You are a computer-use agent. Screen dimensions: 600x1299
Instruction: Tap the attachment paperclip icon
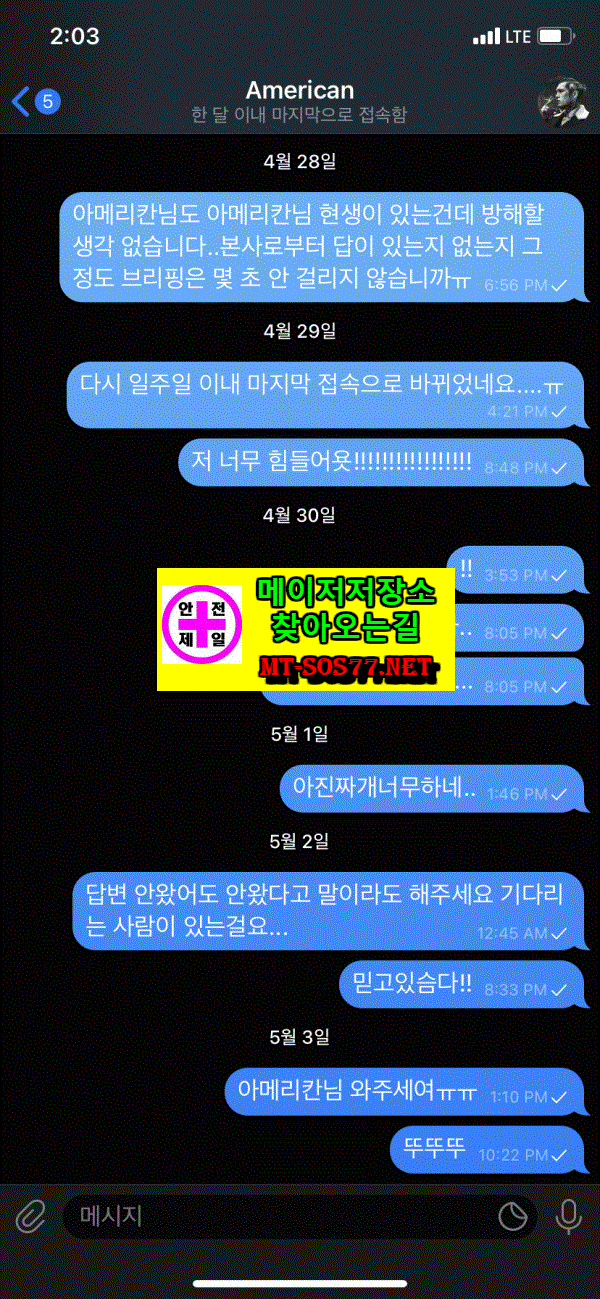(31, 1216)
